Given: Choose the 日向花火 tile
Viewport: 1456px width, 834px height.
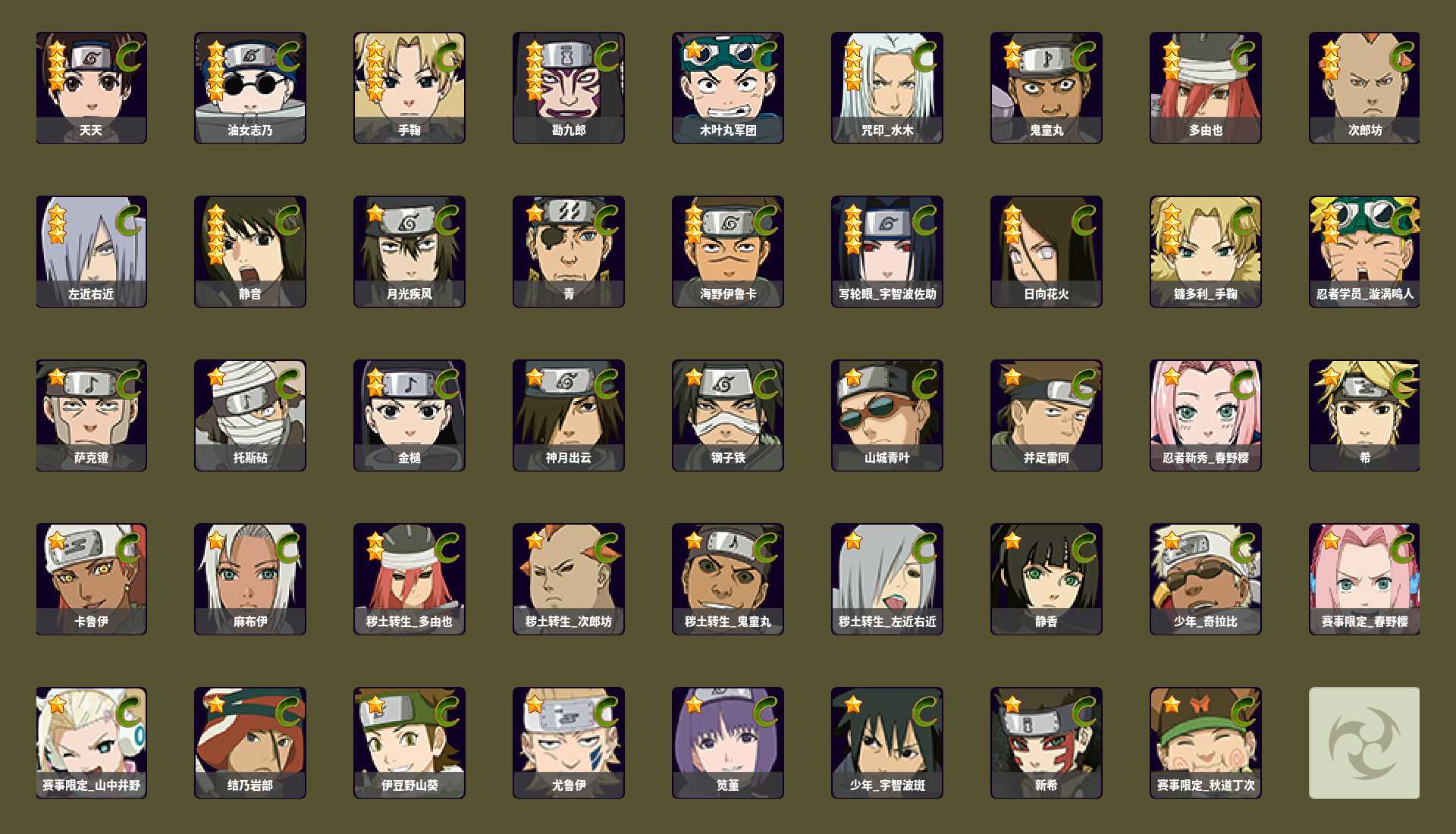Looking at the screenshot, I should point(1046,251).
